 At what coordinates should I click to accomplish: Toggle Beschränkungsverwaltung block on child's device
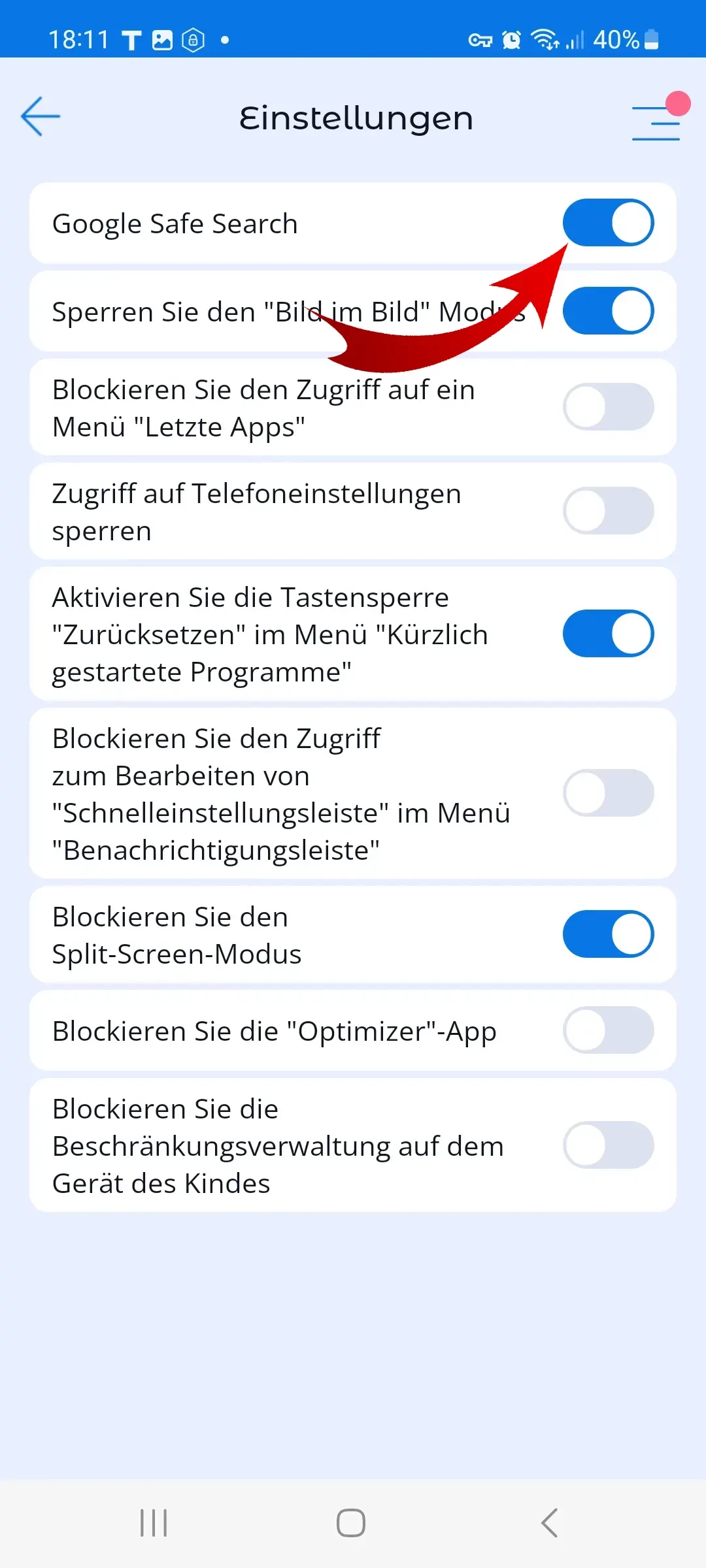608,1145
